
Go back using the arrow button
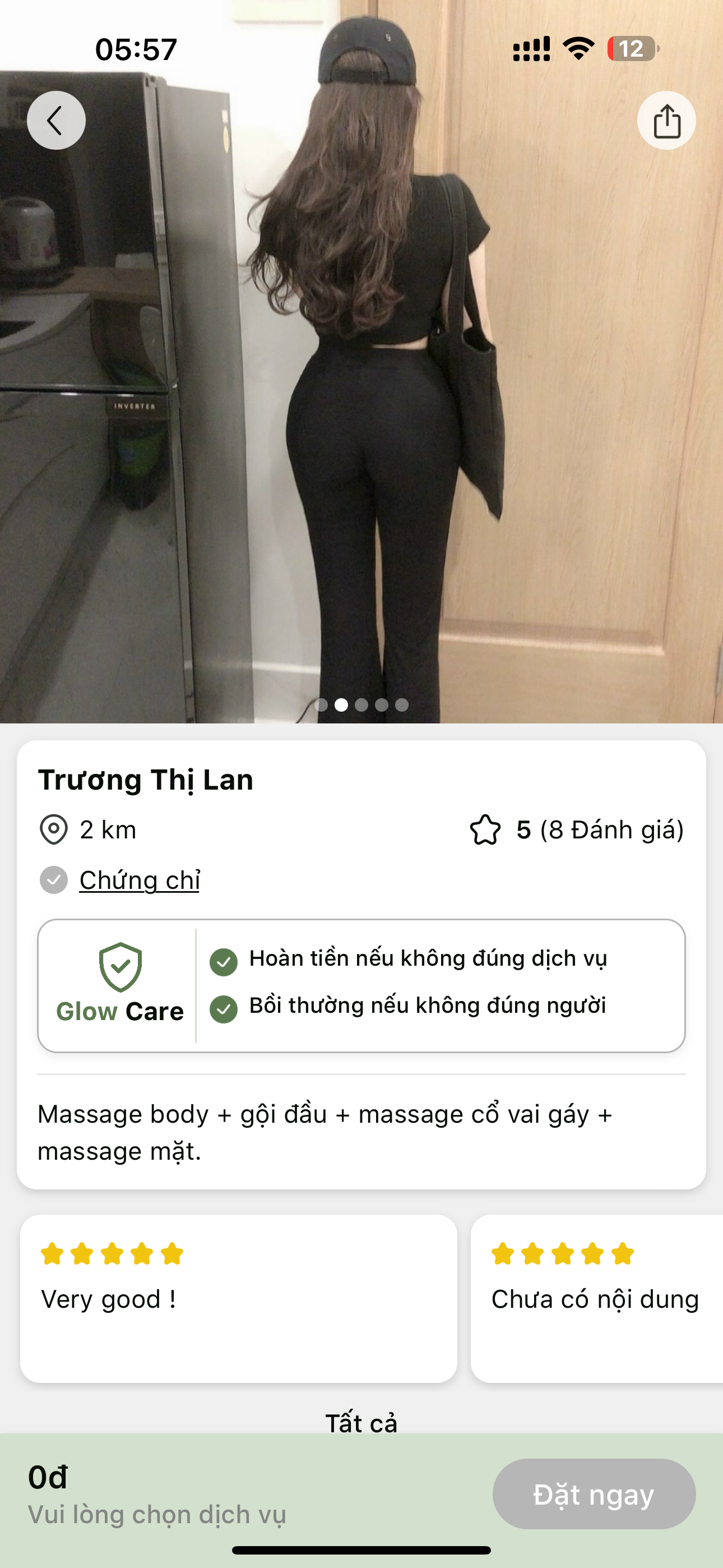(56, 121)
